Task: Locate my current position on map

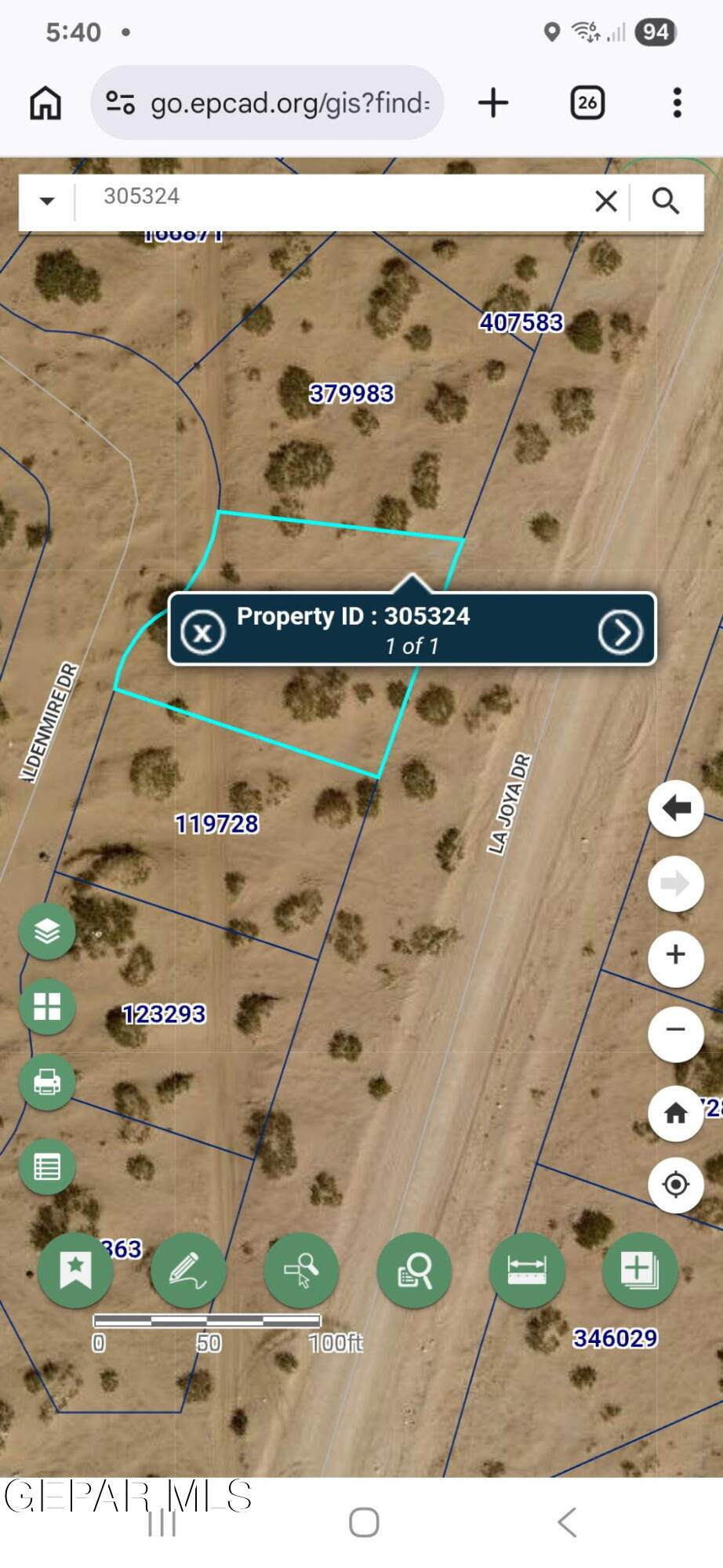Action: click(x=675, y=1184)
